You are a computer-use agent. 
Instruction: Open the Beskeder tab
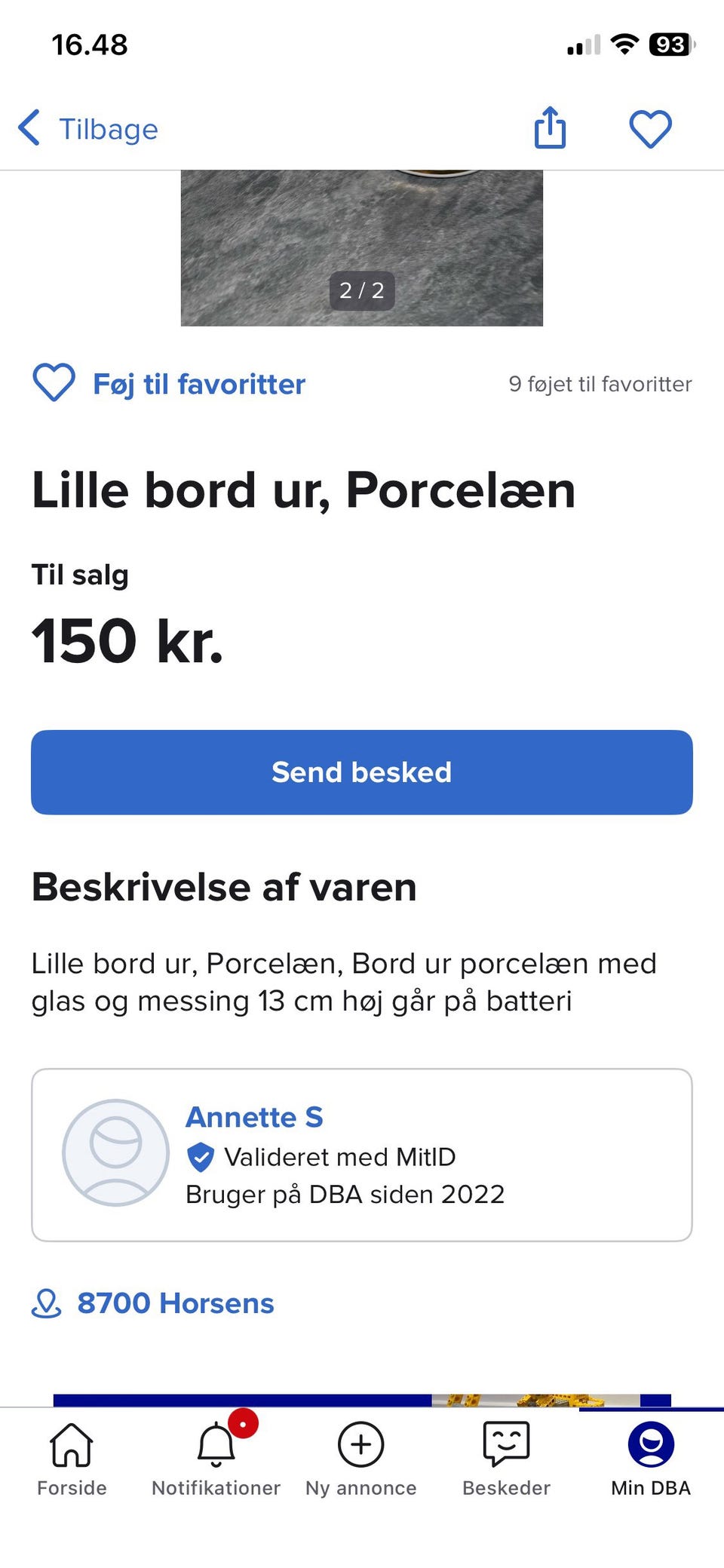coord(506,1459)
